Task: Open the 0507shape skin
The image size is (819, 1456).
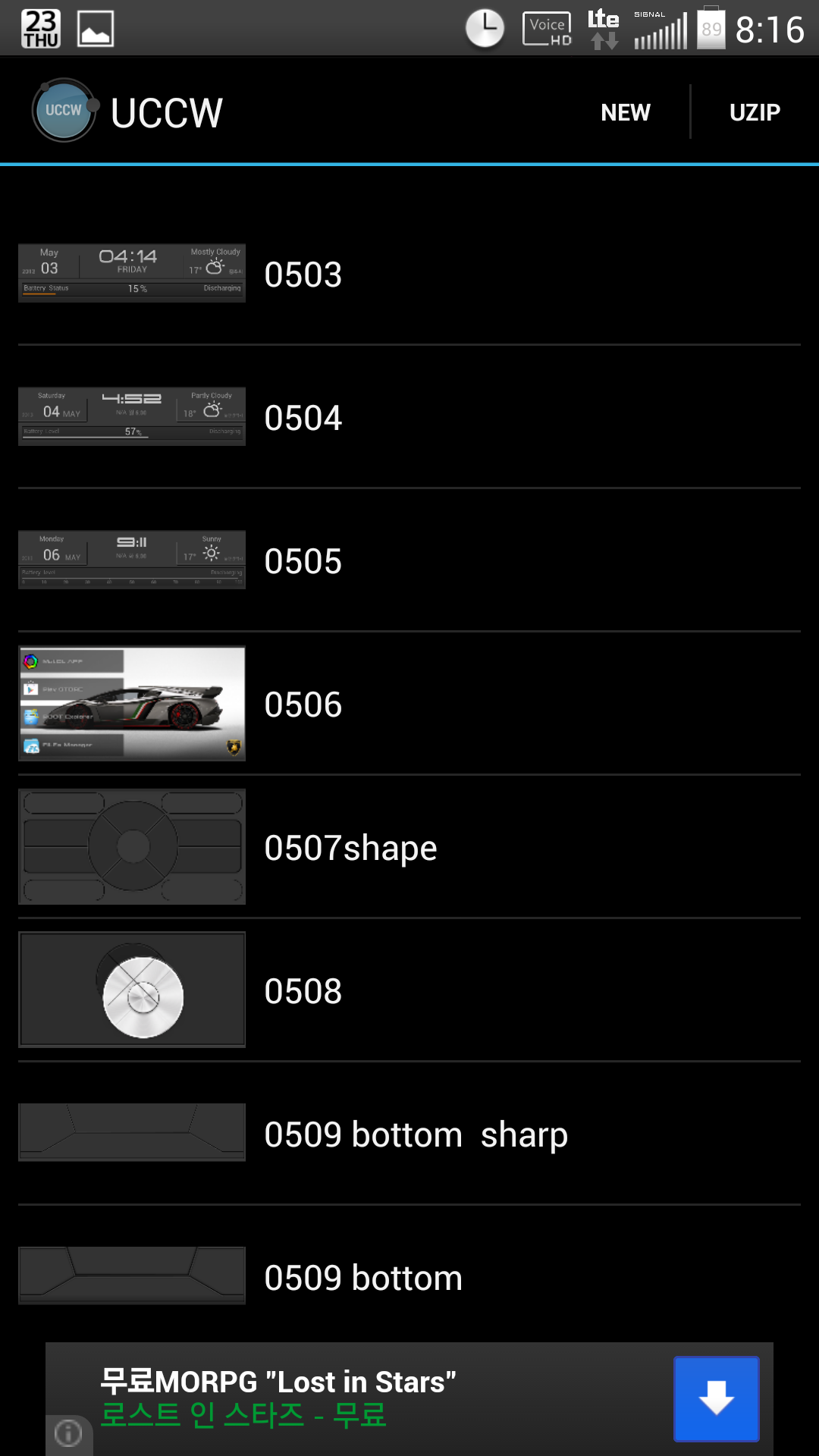Action: point(409,847)
